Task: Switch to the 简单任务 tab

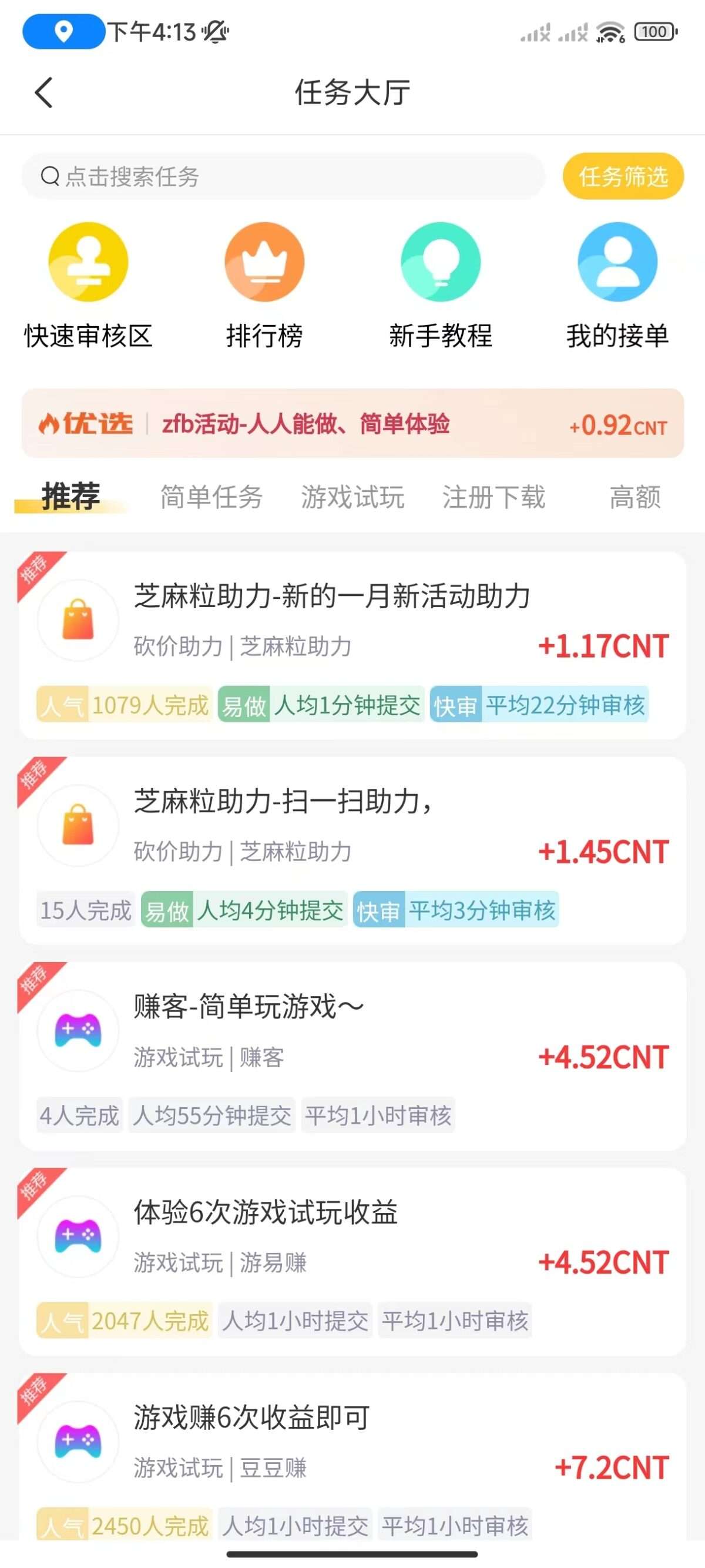Action: point(211,497)
